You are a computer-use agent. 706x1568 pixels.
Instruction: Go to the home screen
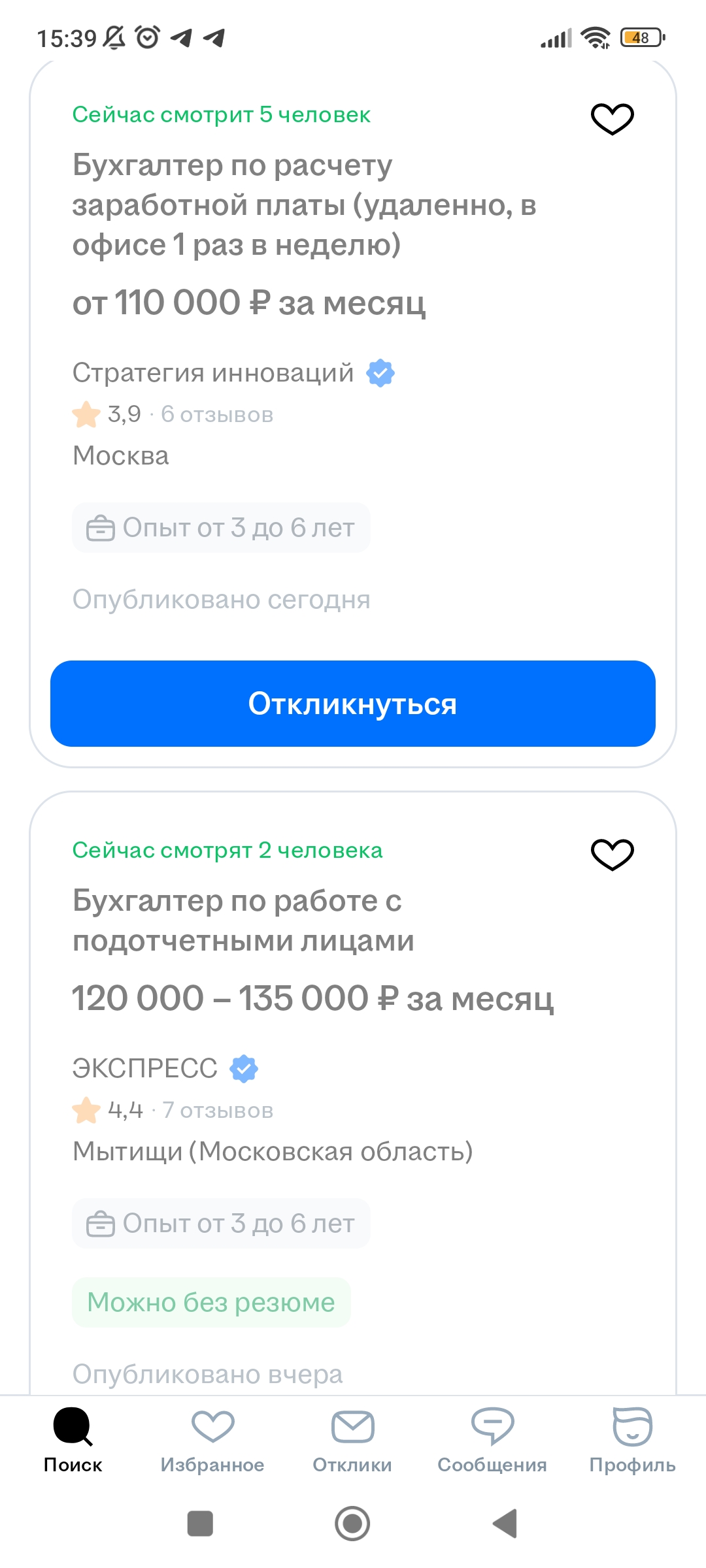(352, 1524)
